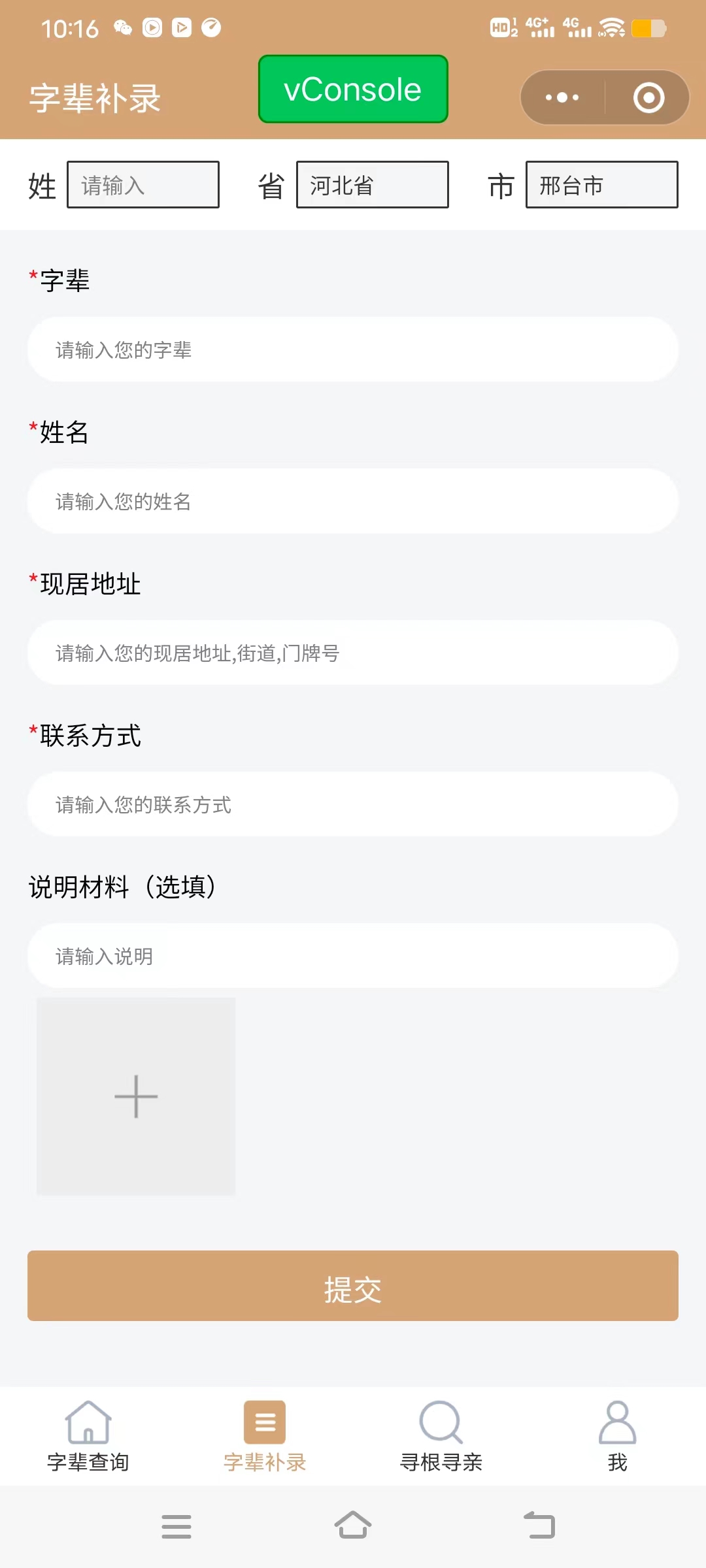Focus the current address (现居地址) field

coord(353,653)
